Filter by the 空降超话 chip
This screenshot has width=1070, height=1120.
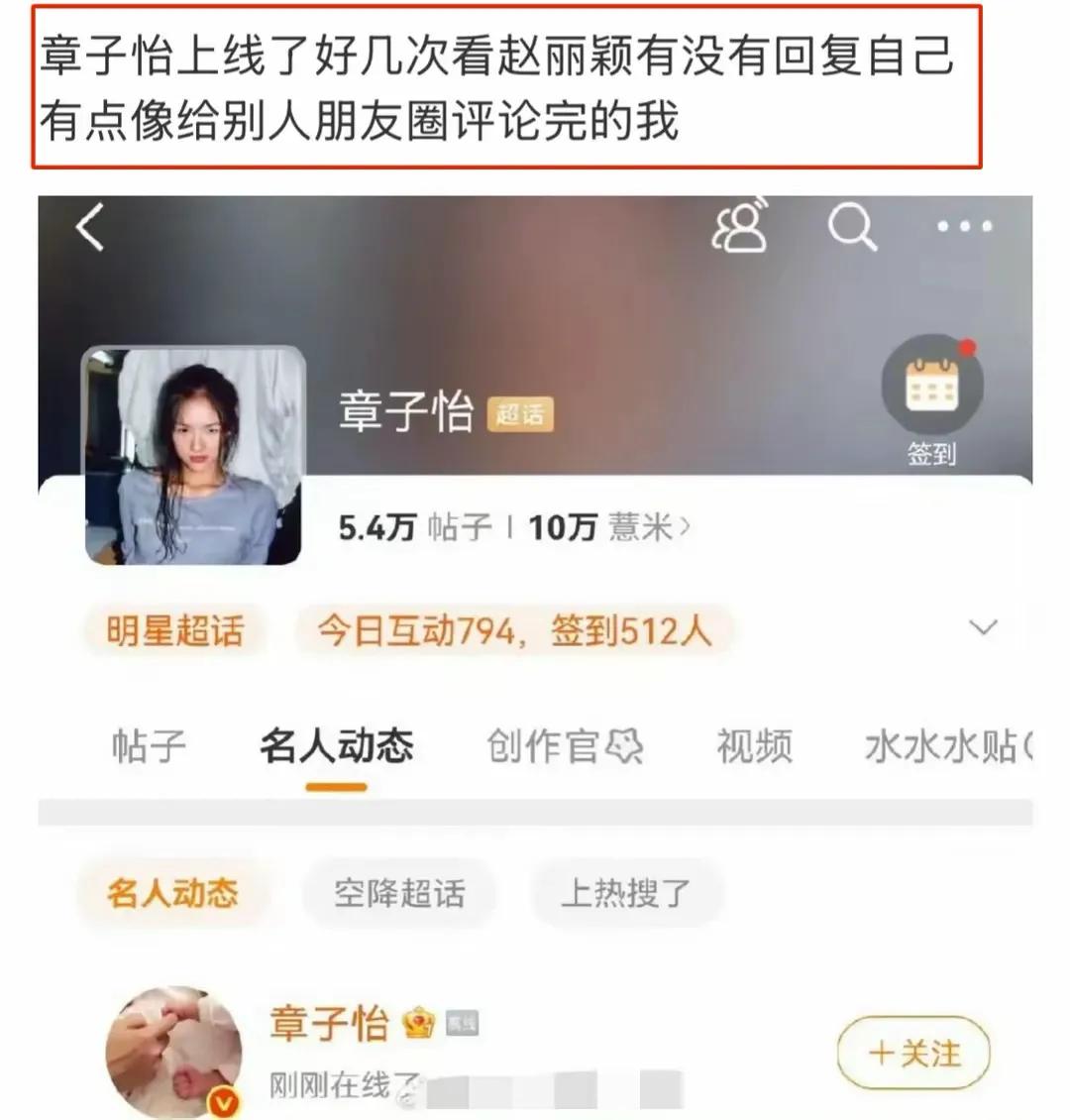coord(399,893)
